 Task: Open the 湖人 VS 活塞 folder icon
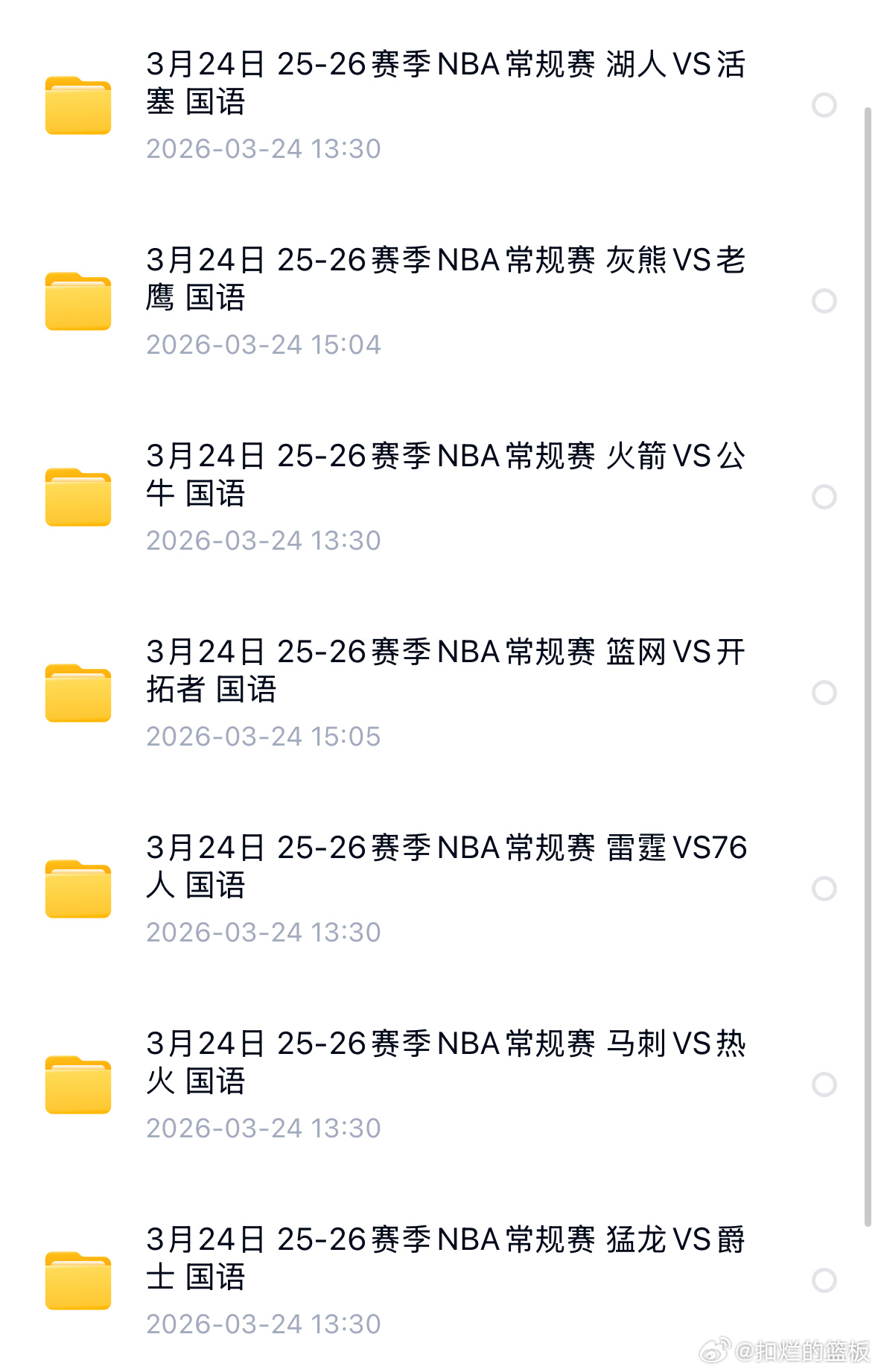click(77, 104)
